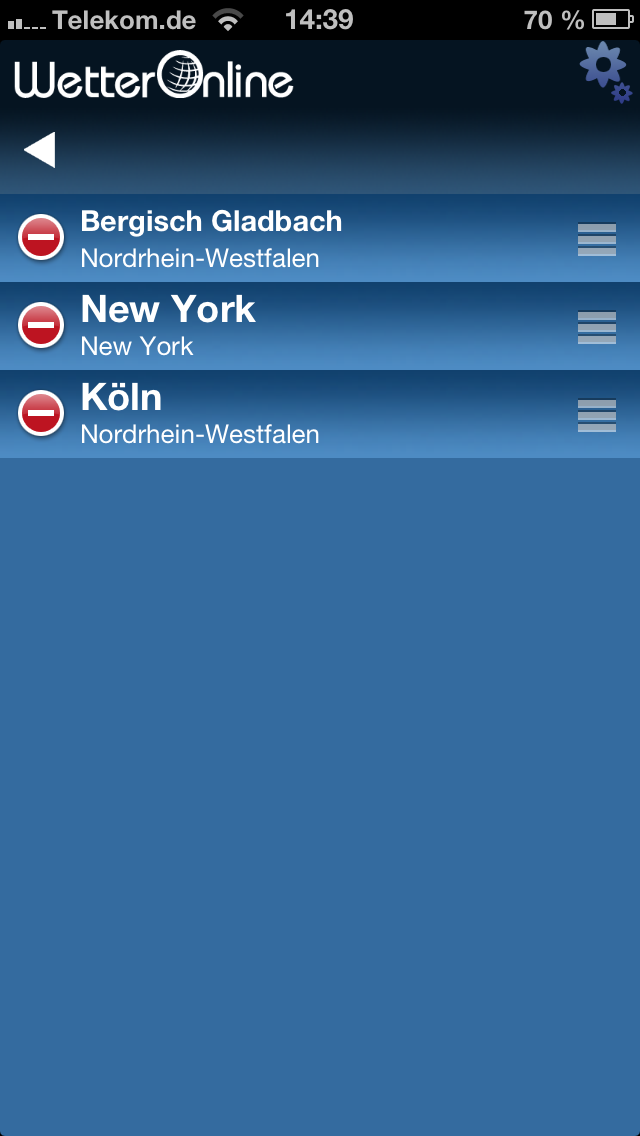Tap the reorder handle for Bergisch Gladbach

point(597,240)
